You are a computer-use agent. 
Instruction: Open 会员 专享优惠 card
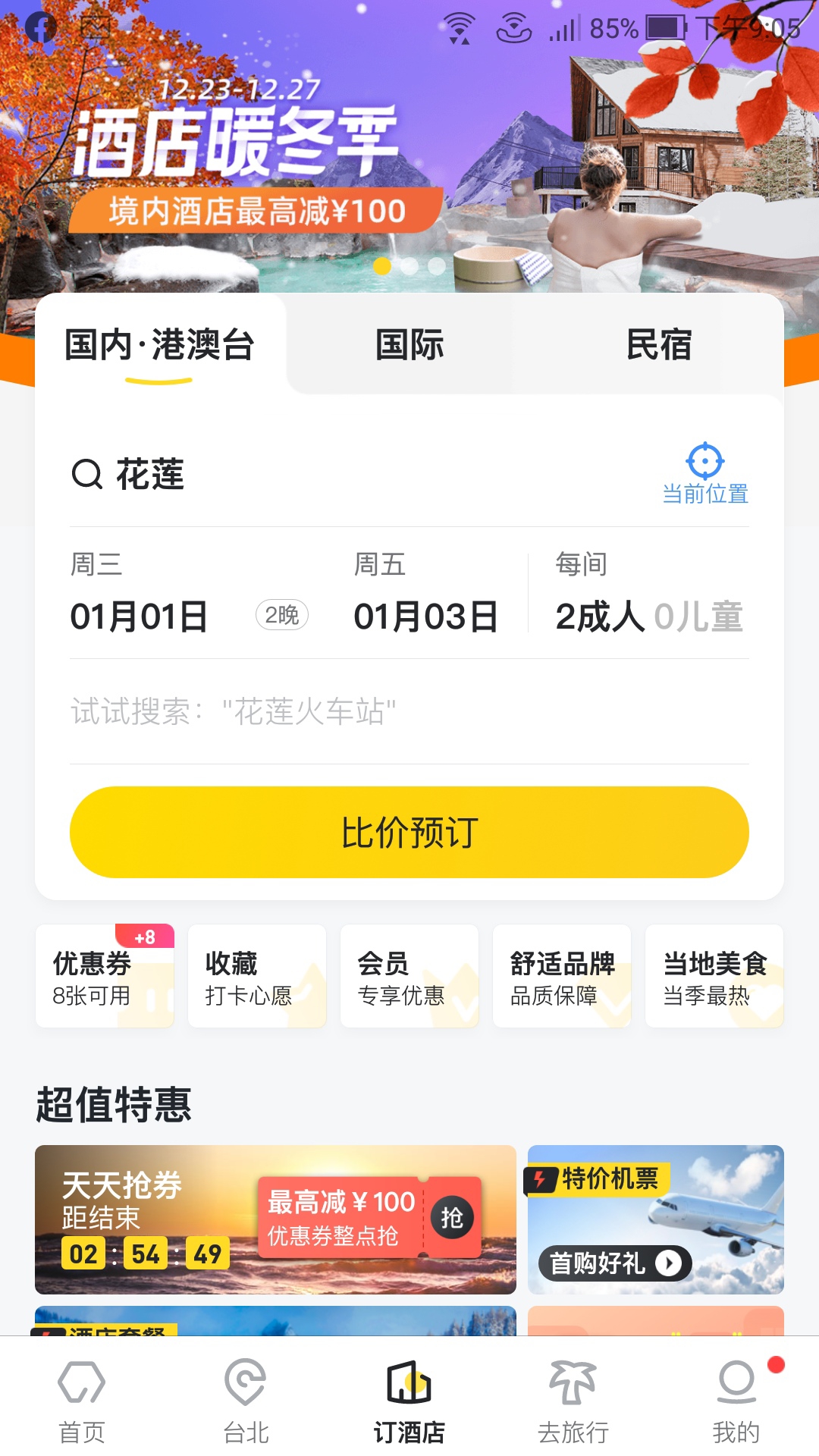[409, 976]
